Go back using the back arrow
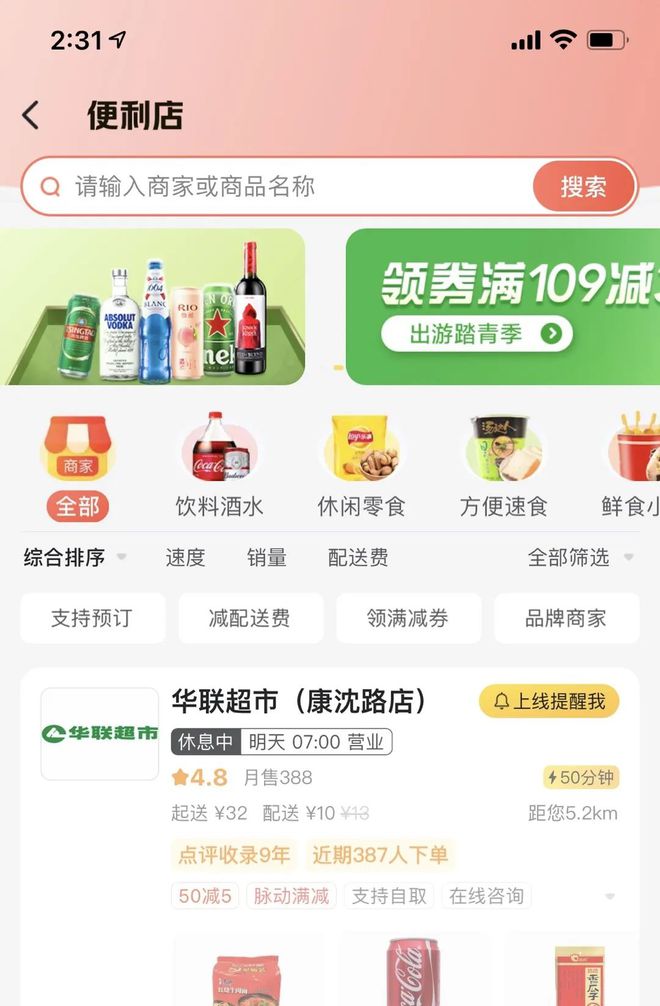 tap(31, 116)
